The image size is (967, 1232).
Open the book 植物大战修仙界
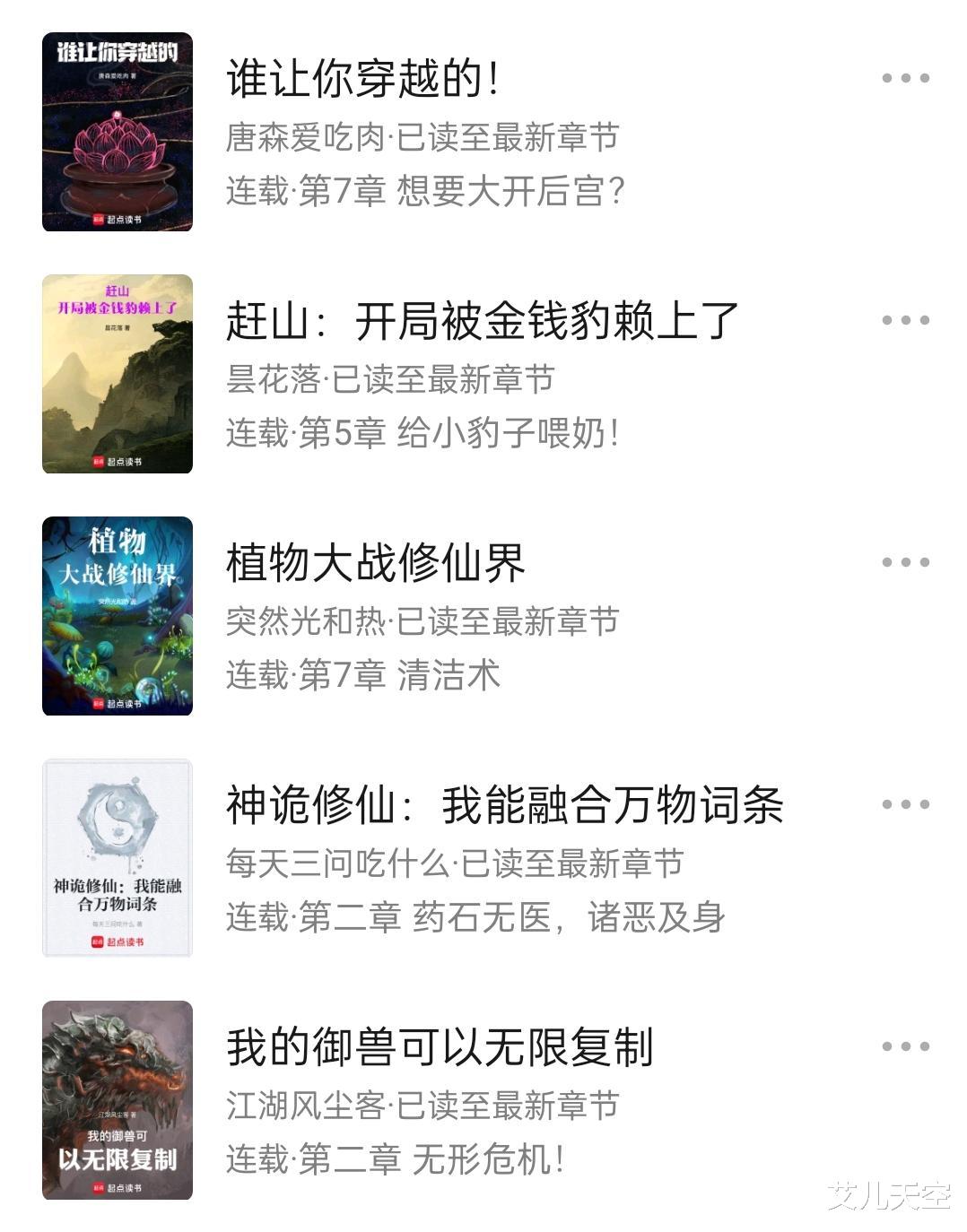[x=375, y=563]
